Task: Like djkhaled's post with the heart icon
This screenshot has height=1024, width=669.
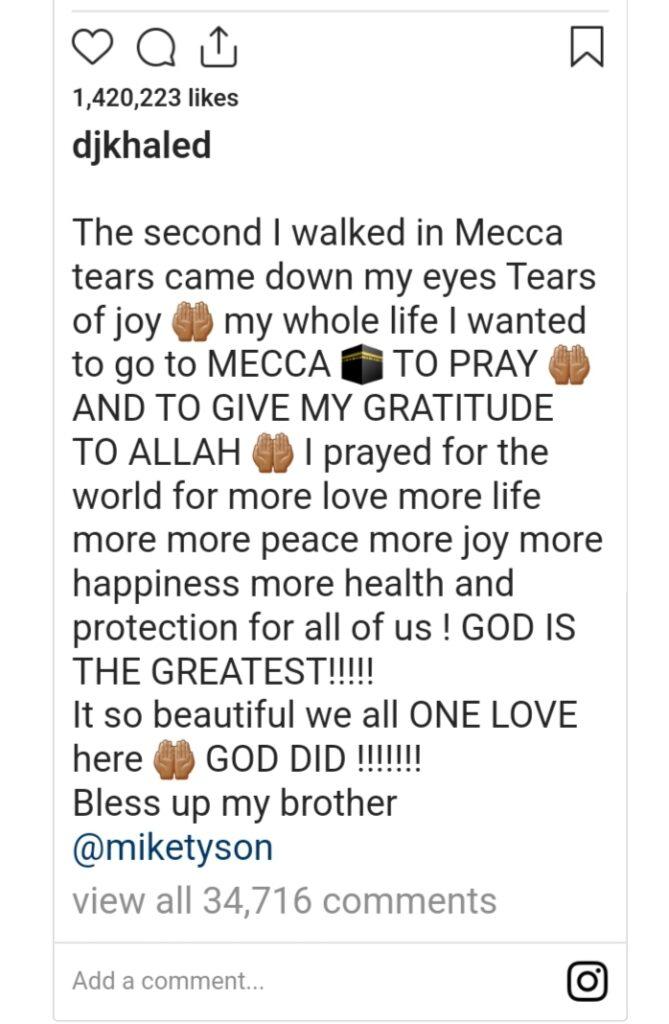Action: tap(95, 48)
